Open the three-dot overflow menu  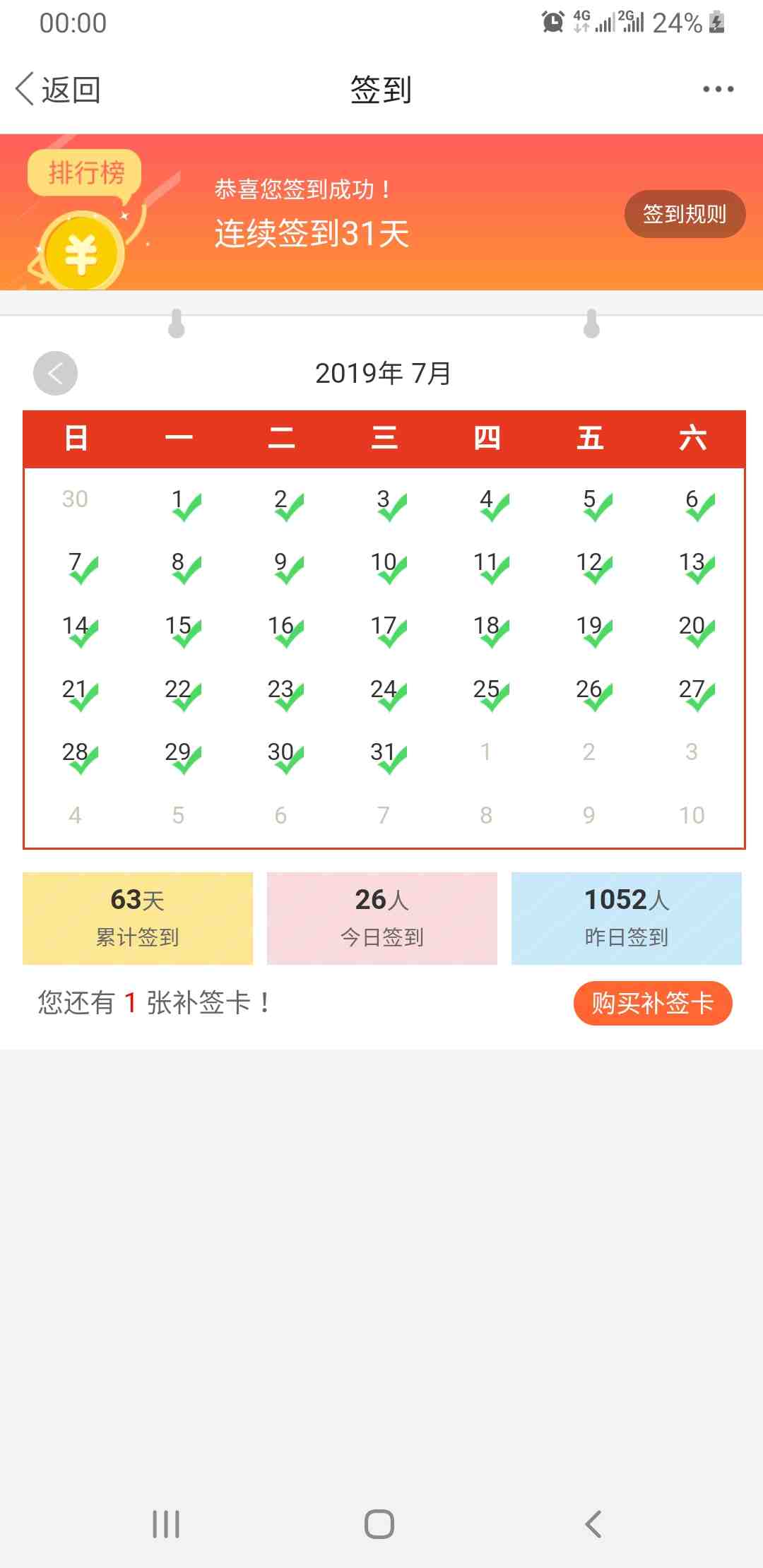tap(718, 89)
